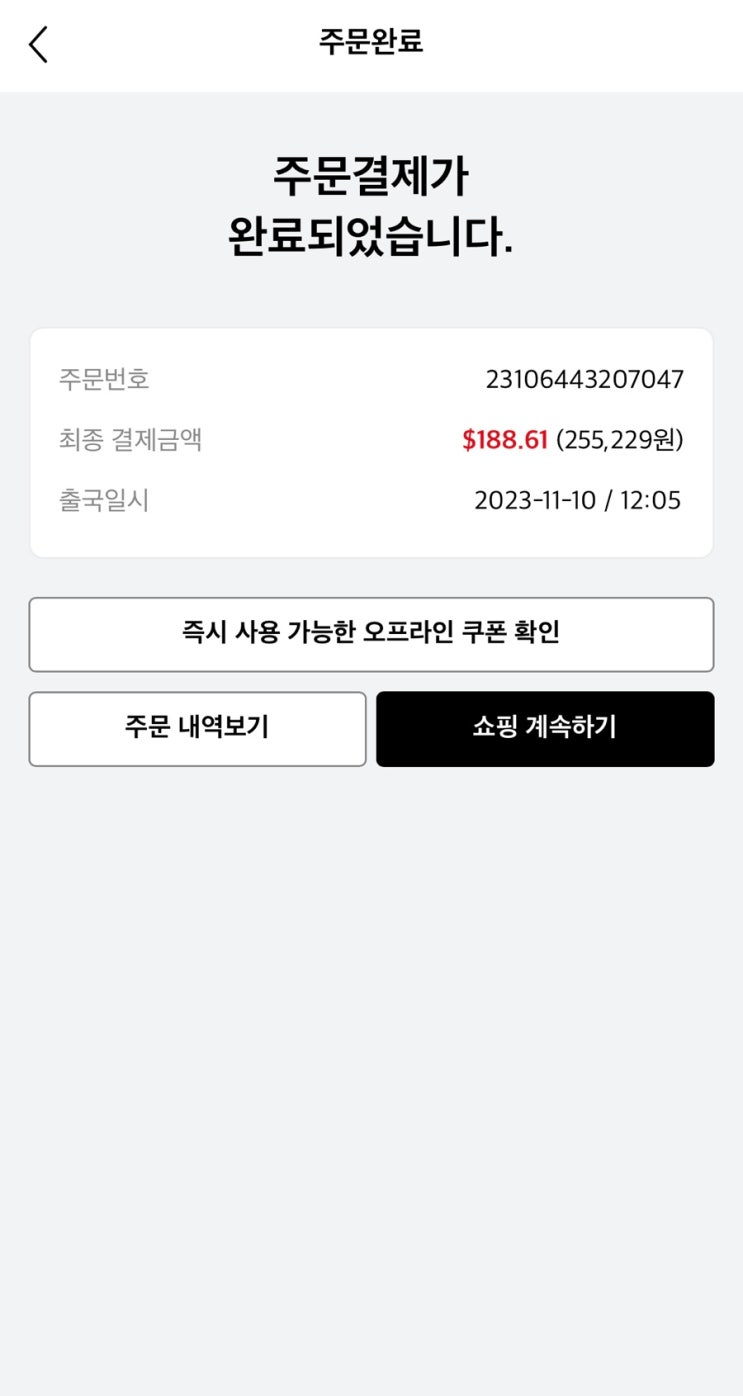Tap 쇼핑 계속하기 to continue shopping
This screenshot has width=743, height=1396.
point(545,729)
